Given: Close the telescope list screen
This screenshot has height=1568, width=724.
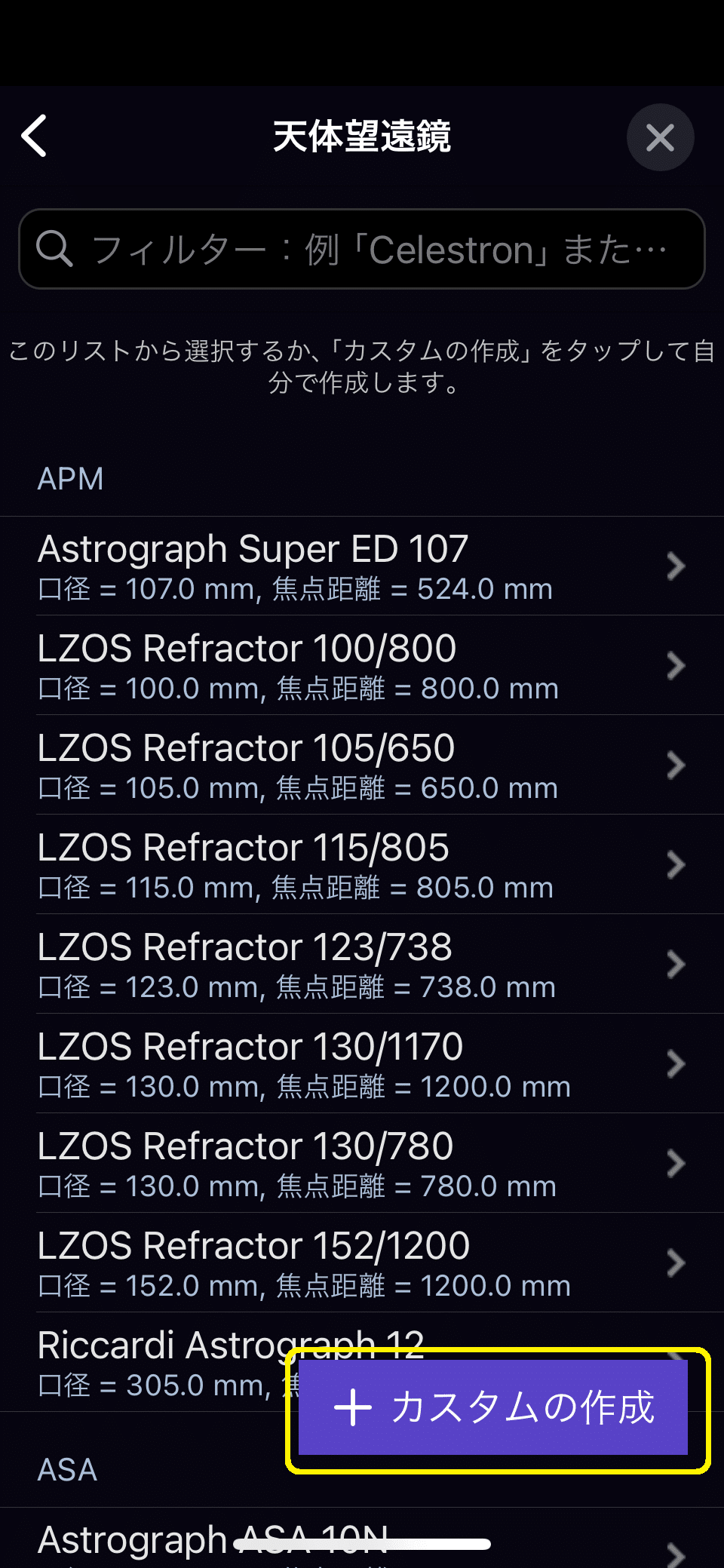Looking at the screenshot, I should [660, 137].
